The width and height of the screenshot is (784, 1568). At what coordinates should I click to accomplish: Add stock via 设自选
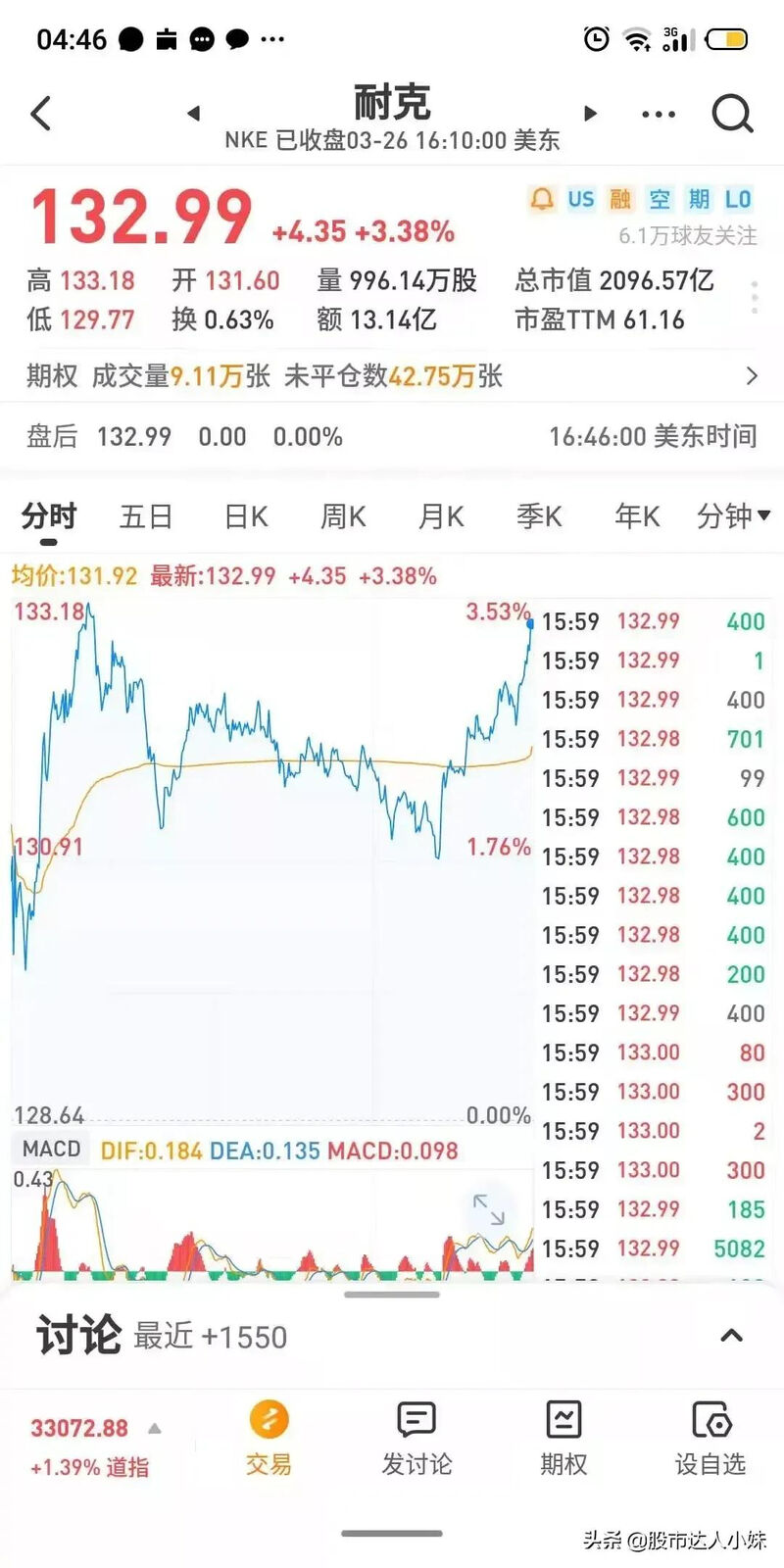[x=710, y=1439]
